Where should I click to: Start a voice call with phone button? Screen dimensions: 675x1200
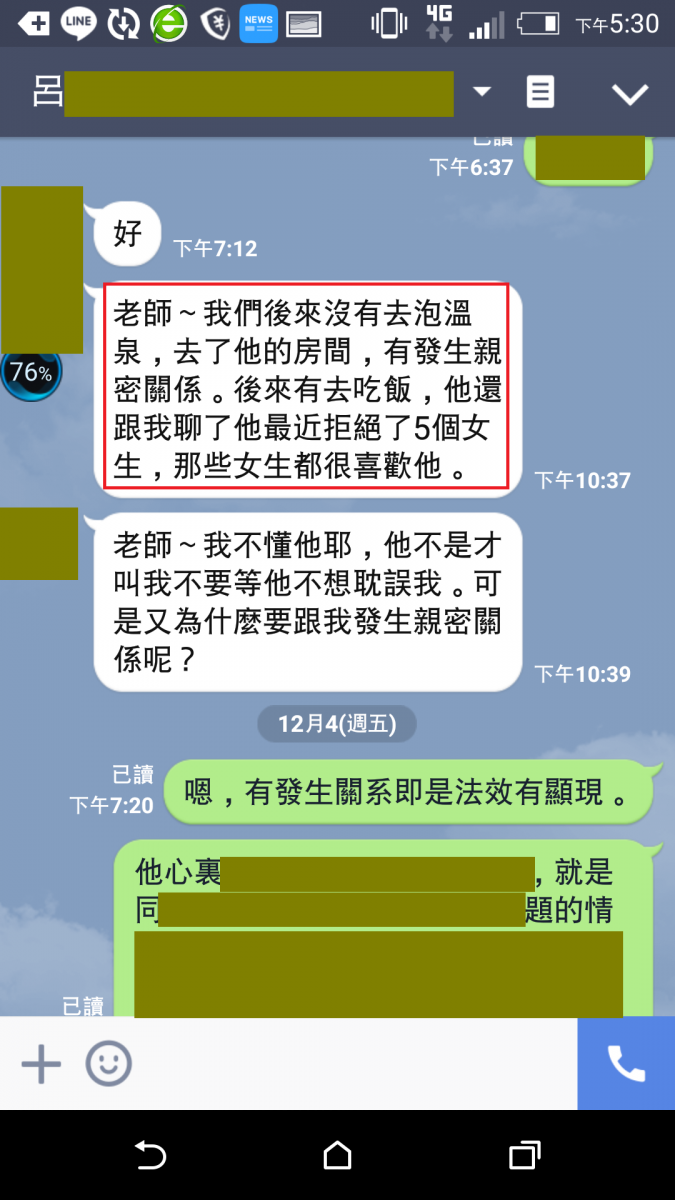[x=626, y=1064]
